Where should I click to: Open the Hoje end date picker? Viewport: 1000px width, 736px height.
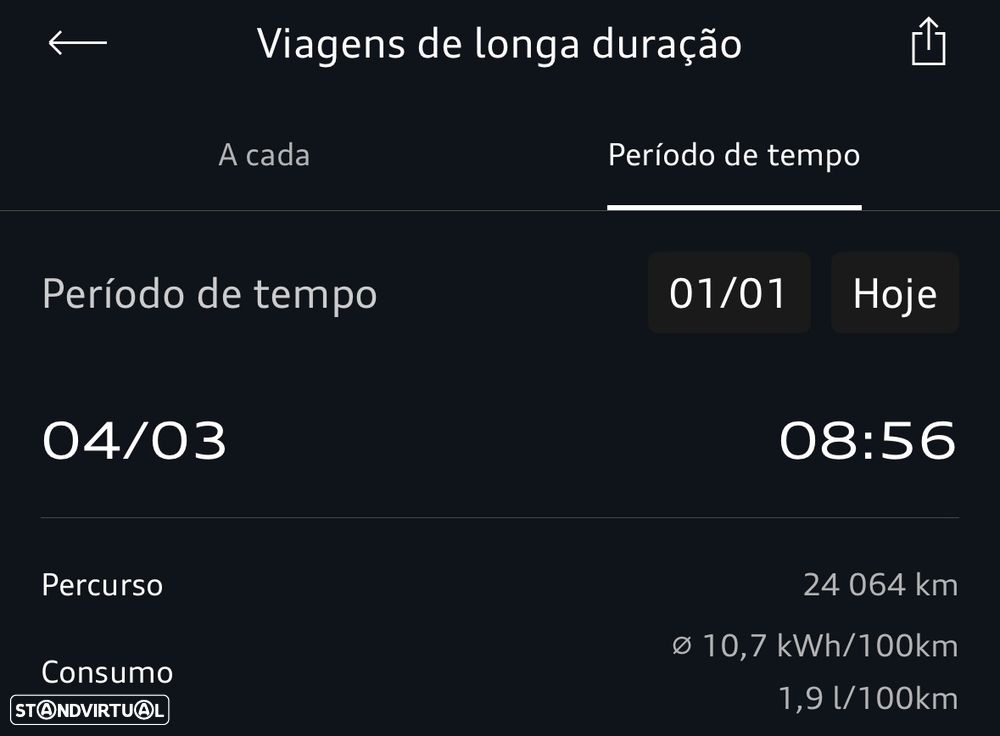tap(894, 293)
